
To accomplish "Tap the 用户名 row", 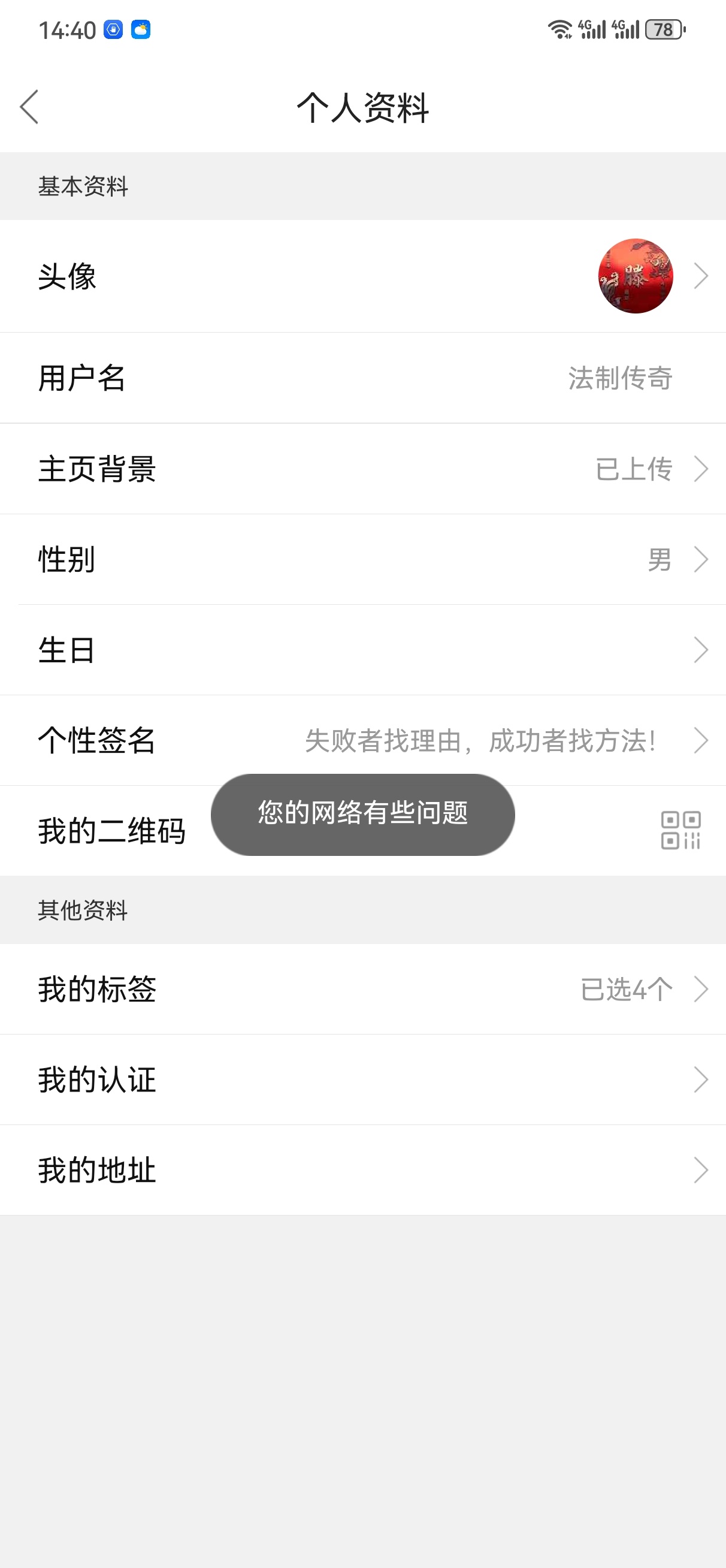I will [362, 378].
